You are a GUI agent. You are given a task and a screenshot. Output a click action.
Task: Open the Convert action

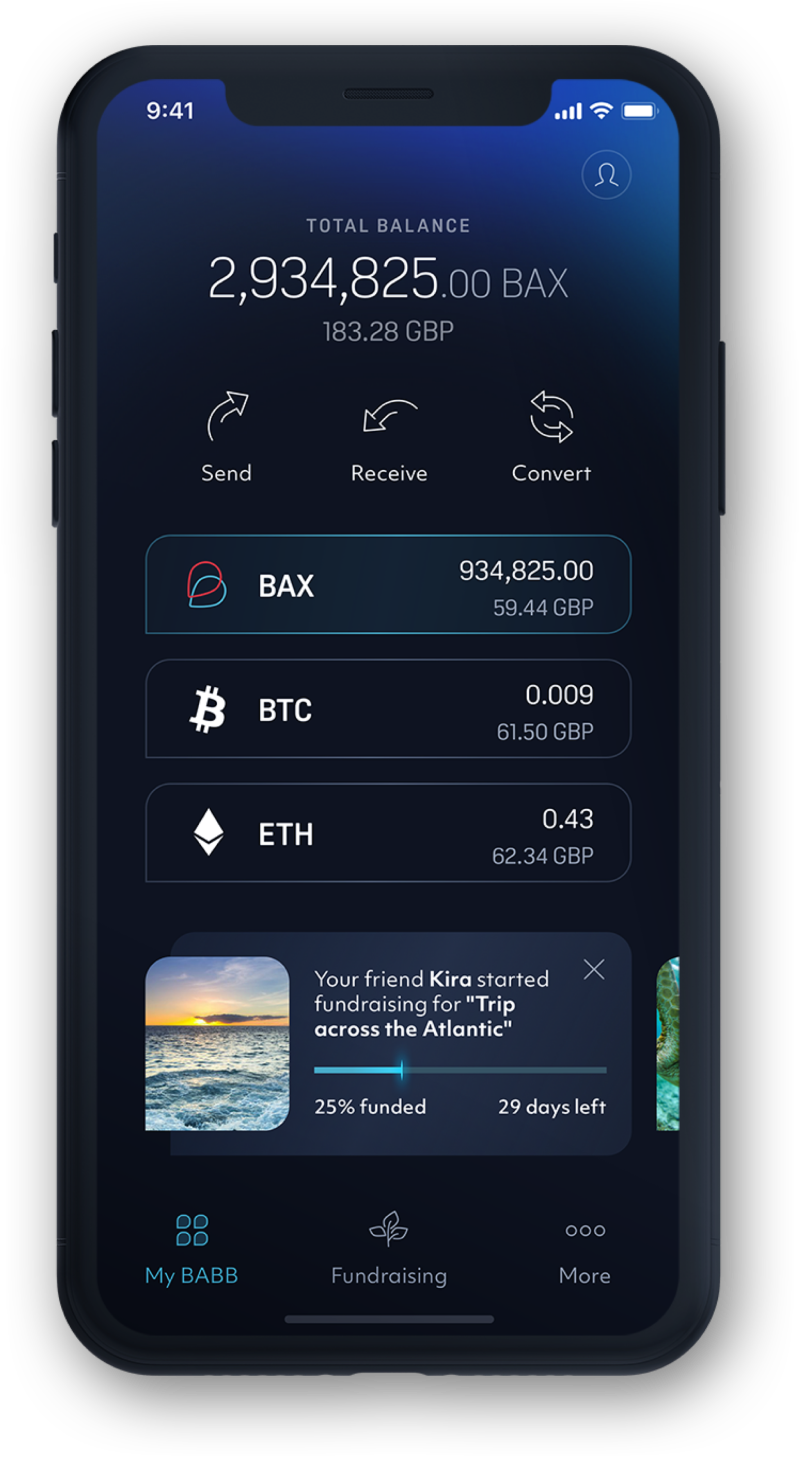pyautogui.click(x=551, y=437)
